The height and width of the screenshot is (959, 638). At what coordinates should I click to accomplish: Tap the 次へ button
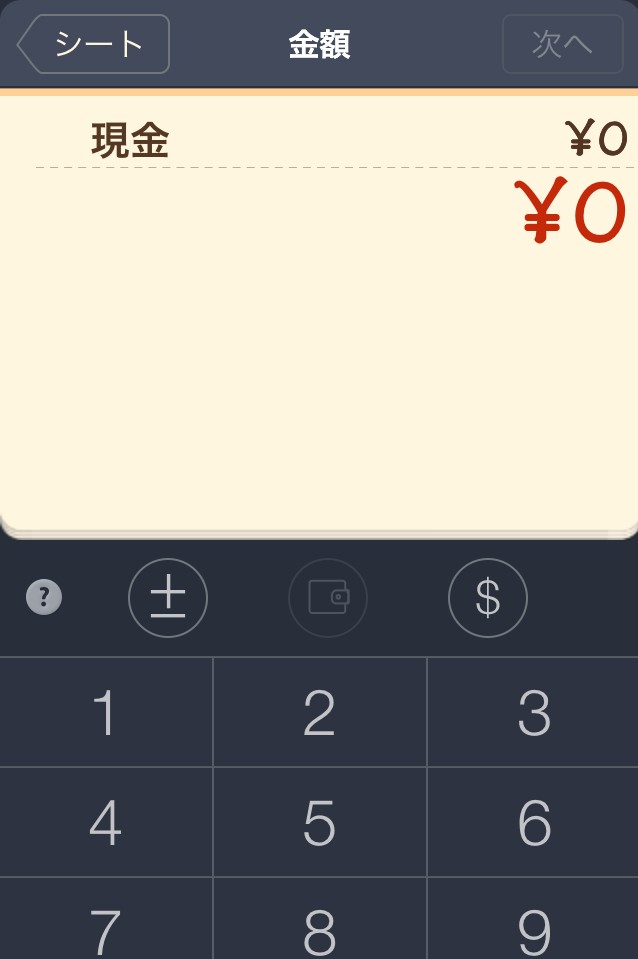tap(562, 44)
